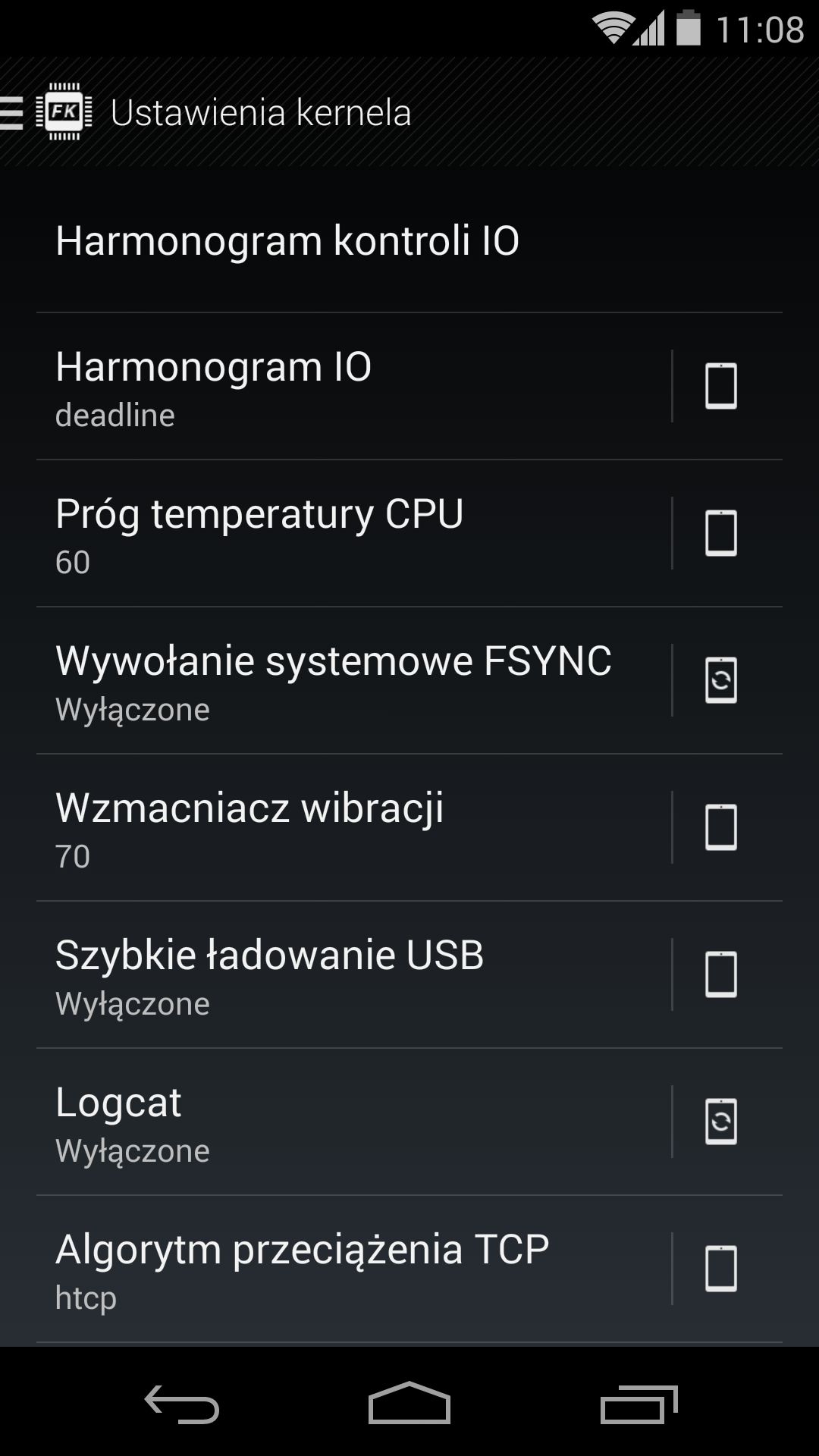Open the recent apps view
Image resolution: width=819 pixels, height=1456 pixels.
(639, 1404)
